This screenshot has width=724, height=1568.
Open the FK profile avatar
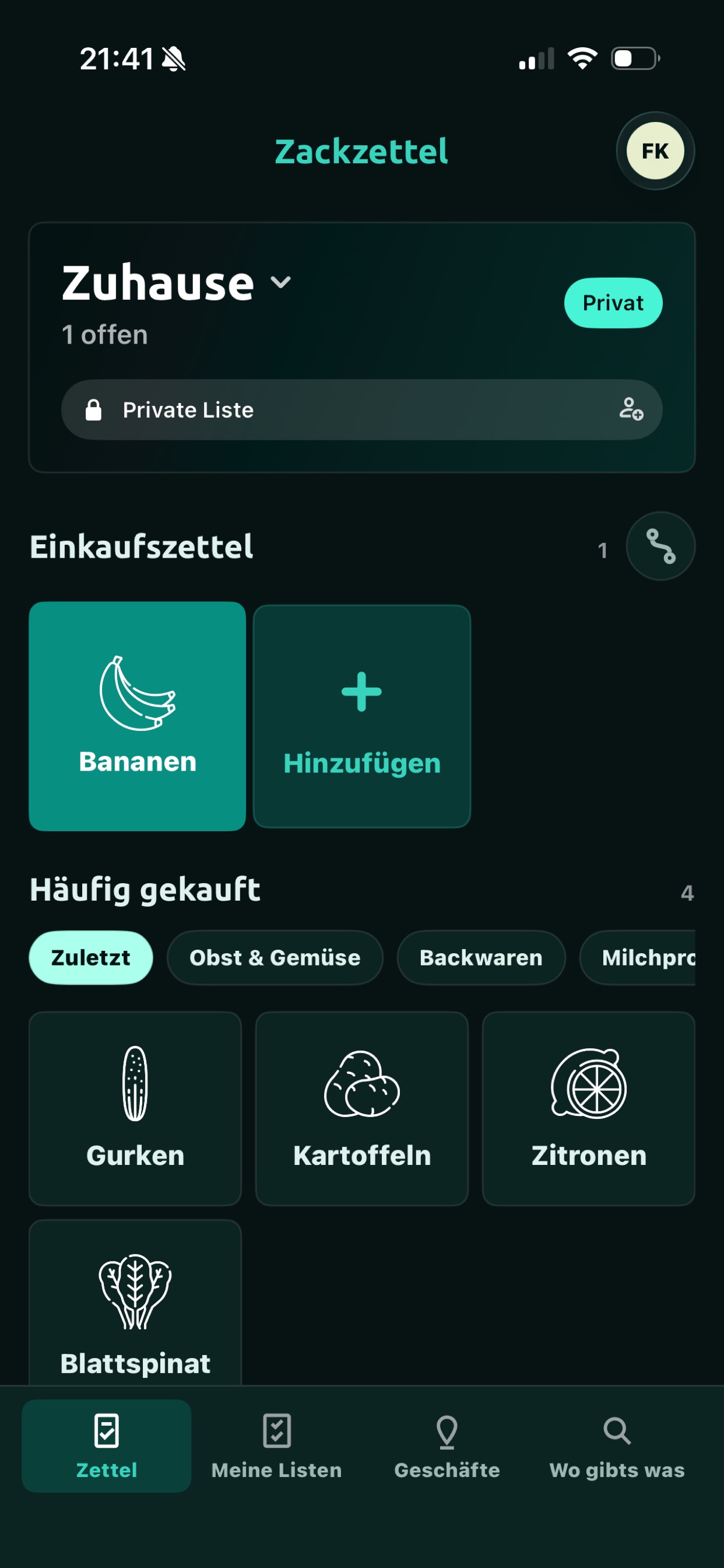(655, 151)
